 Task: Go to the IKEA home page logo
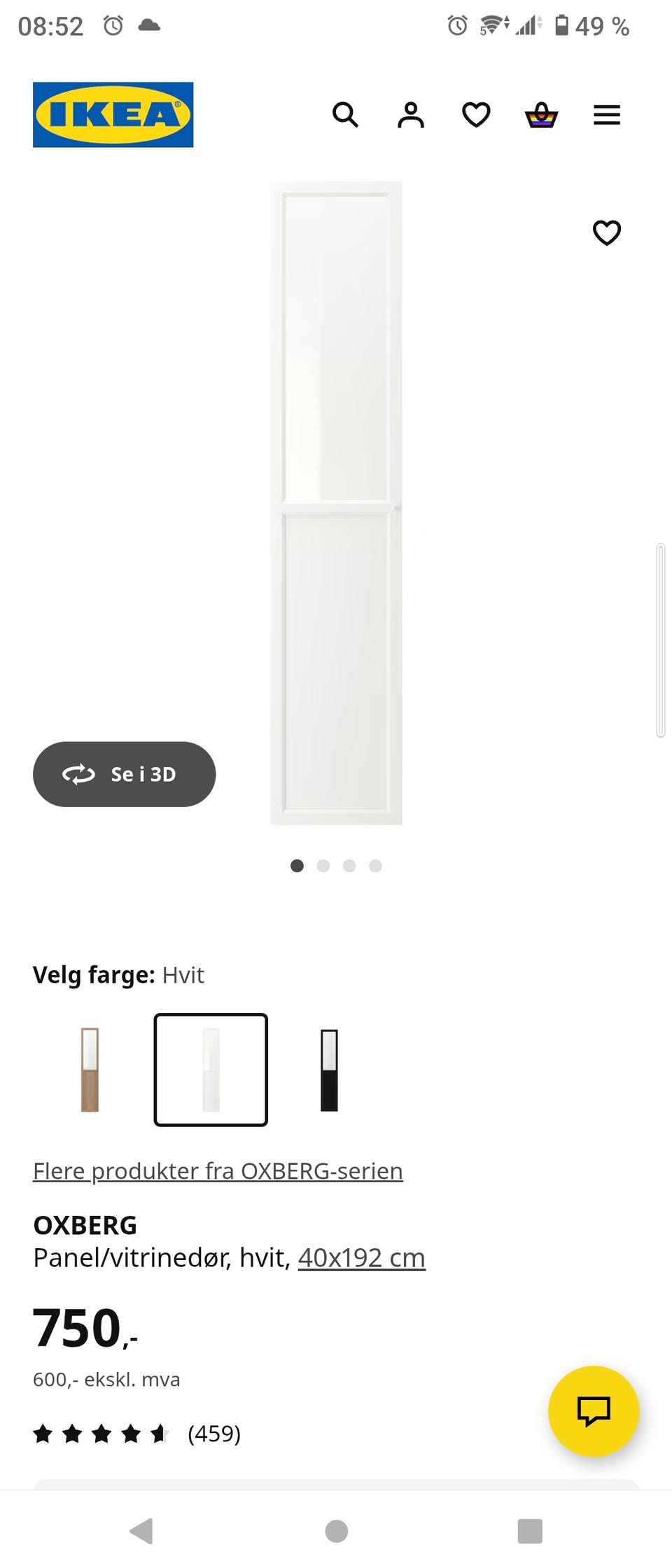[113, 115]
